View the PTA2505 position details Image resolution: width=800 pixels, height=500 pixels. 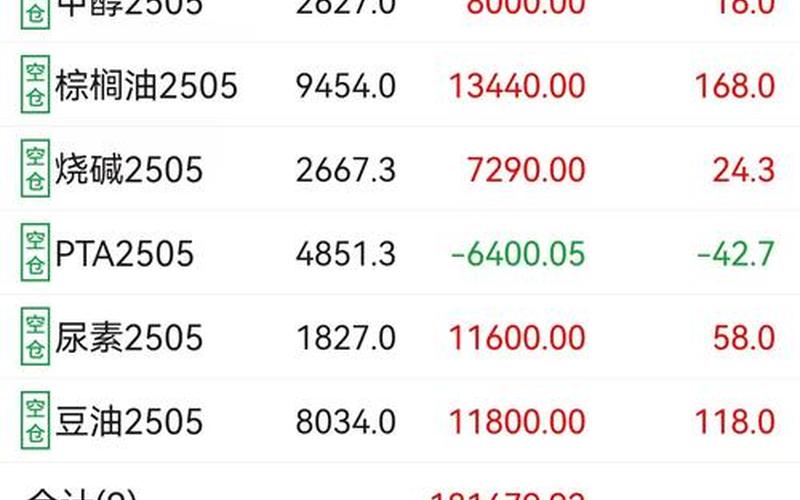pyautogui.click(x=123, y=254)
